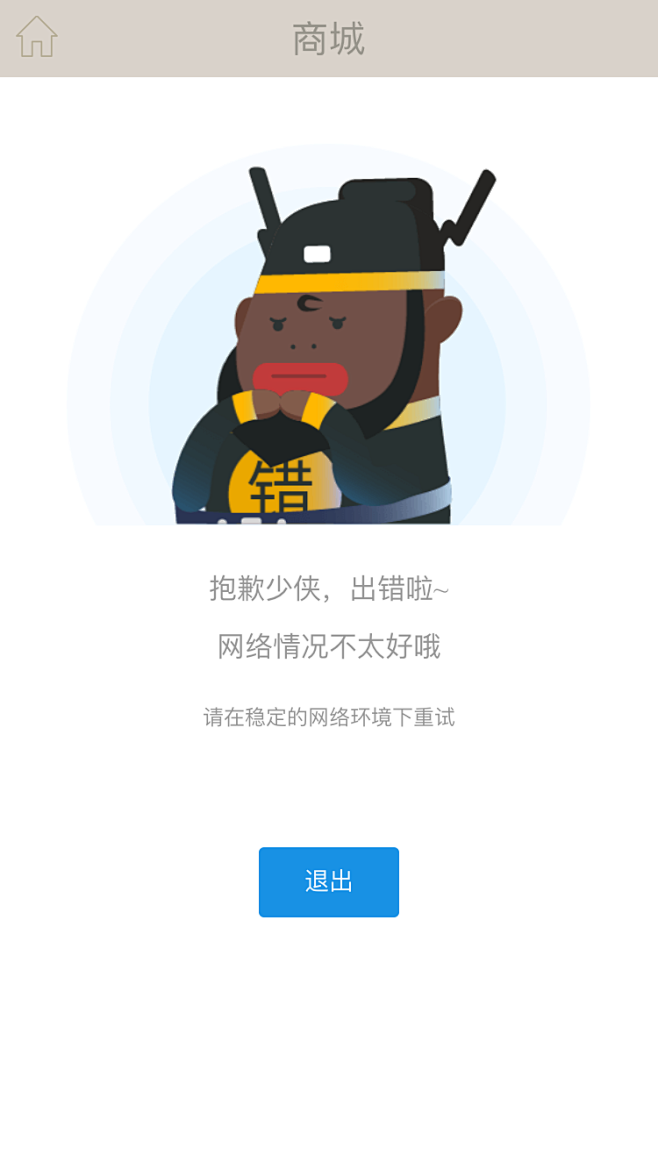Tap the home icon in the header
658x1170 pixels.
(x=37, y=37)
